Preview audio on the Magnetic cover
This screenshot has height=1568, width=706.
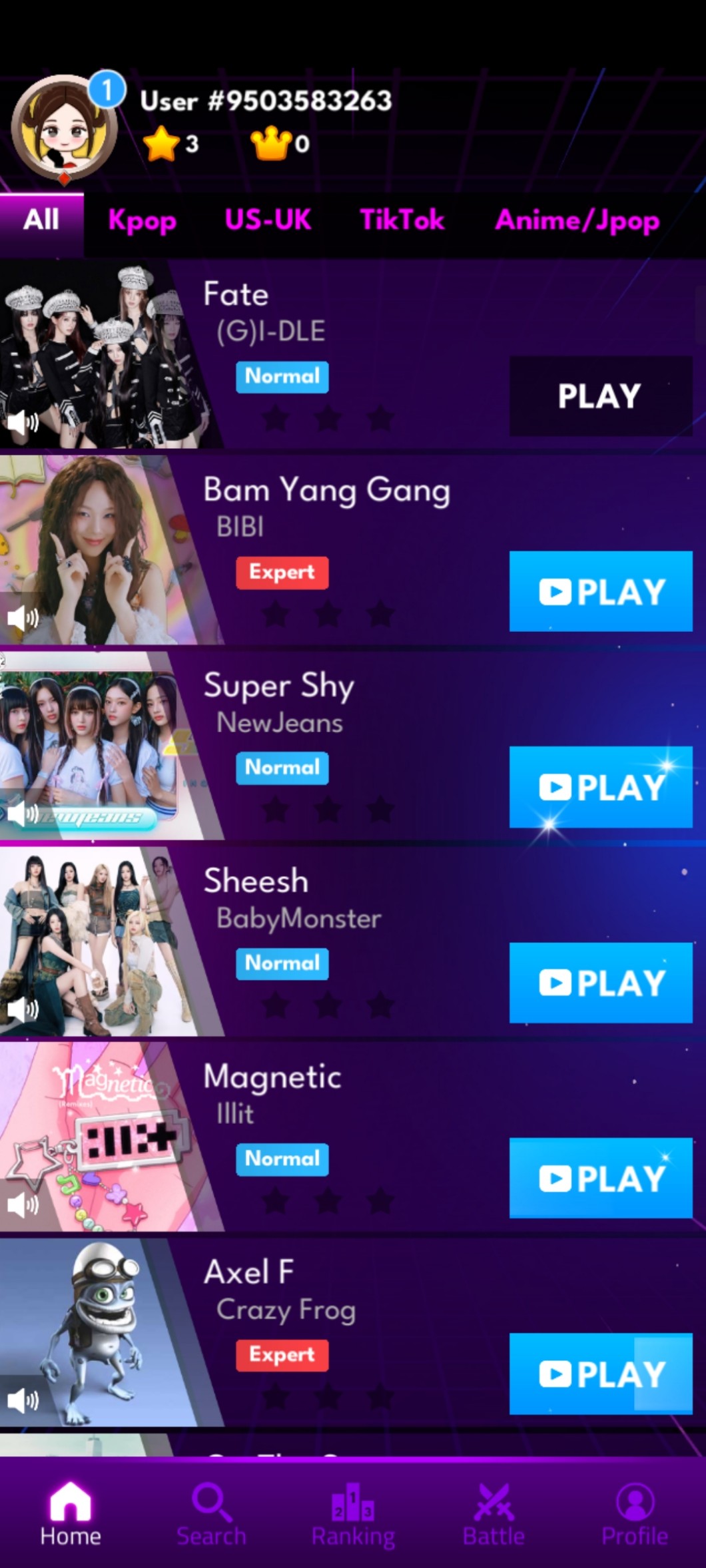click(x=23, y=1204)
